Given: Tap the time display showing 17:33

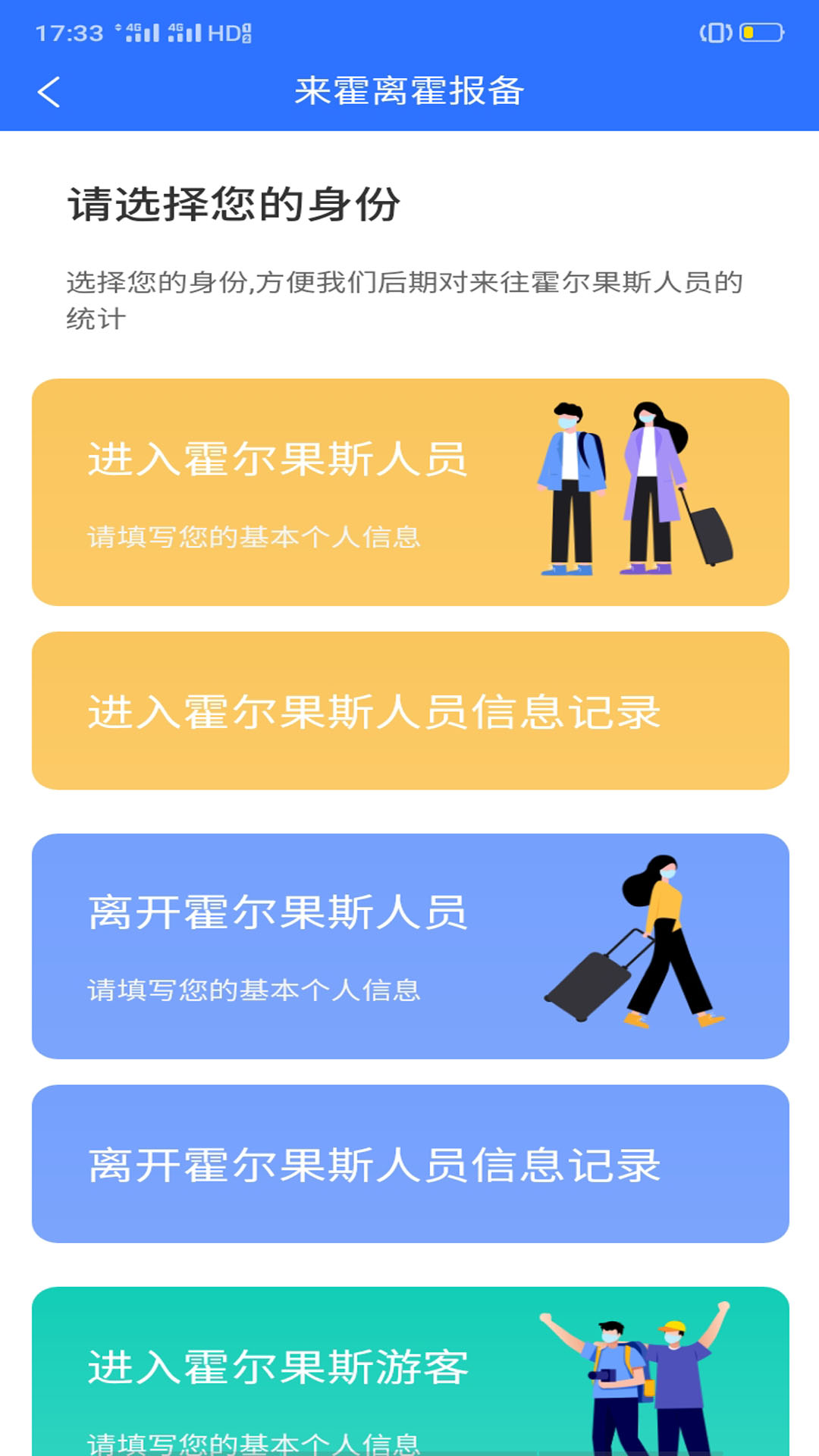Looking at the screenshot, I should coord(67,32).
